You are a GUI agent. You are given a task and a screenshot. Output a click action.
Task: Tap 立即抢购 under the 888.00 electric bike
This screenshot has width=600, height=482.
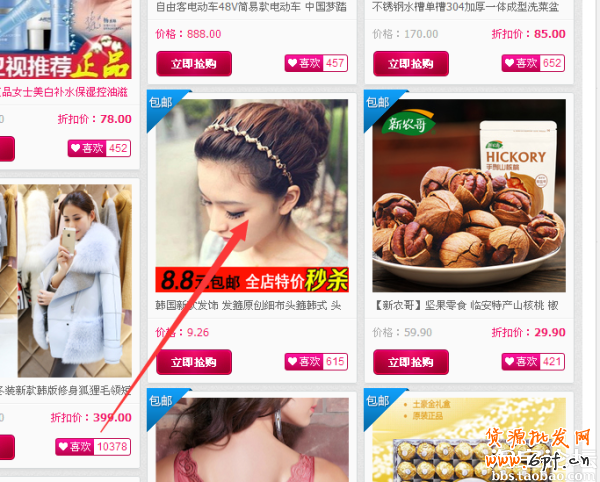point(193,64)
